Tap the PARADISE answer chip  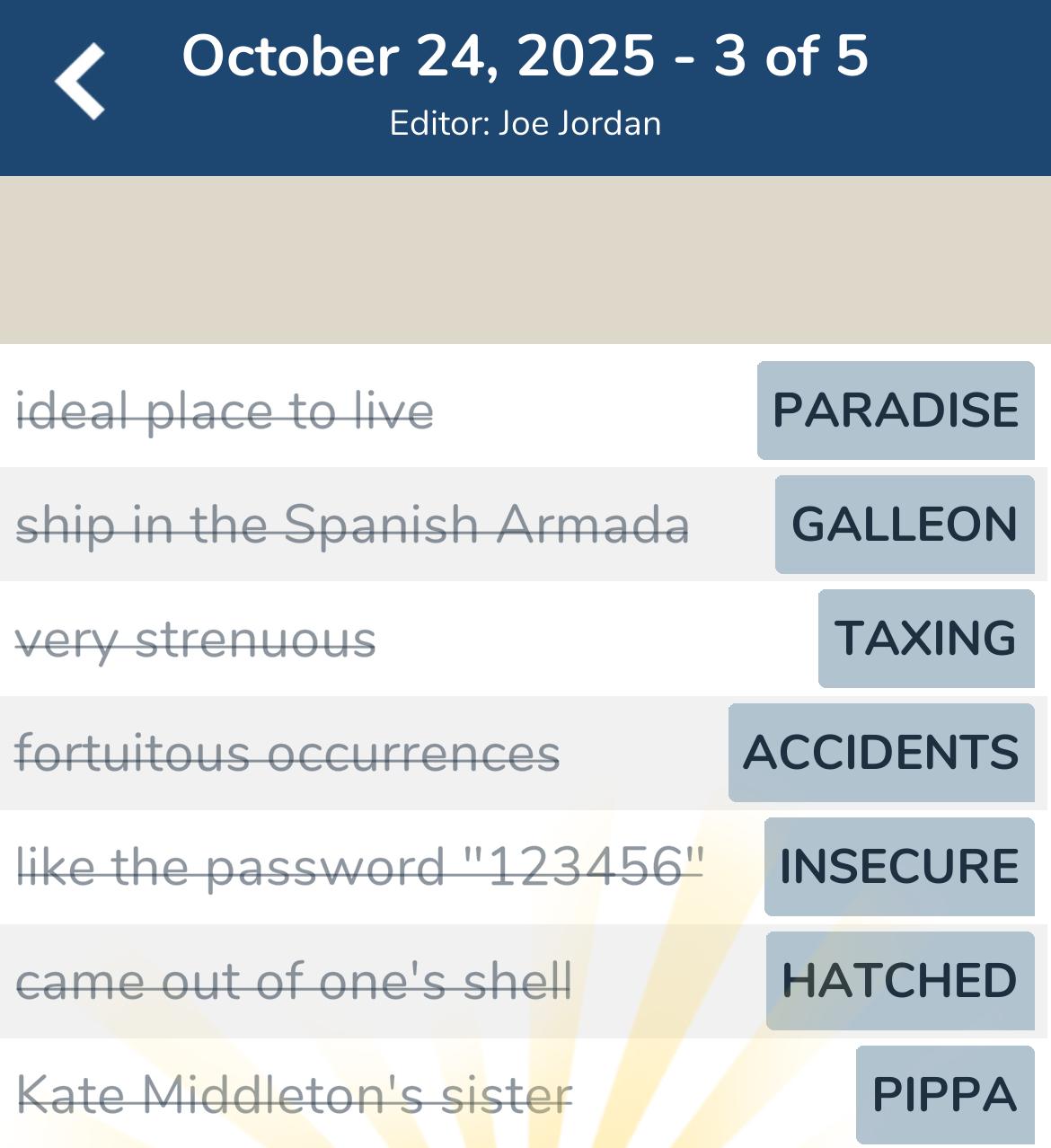896,411
